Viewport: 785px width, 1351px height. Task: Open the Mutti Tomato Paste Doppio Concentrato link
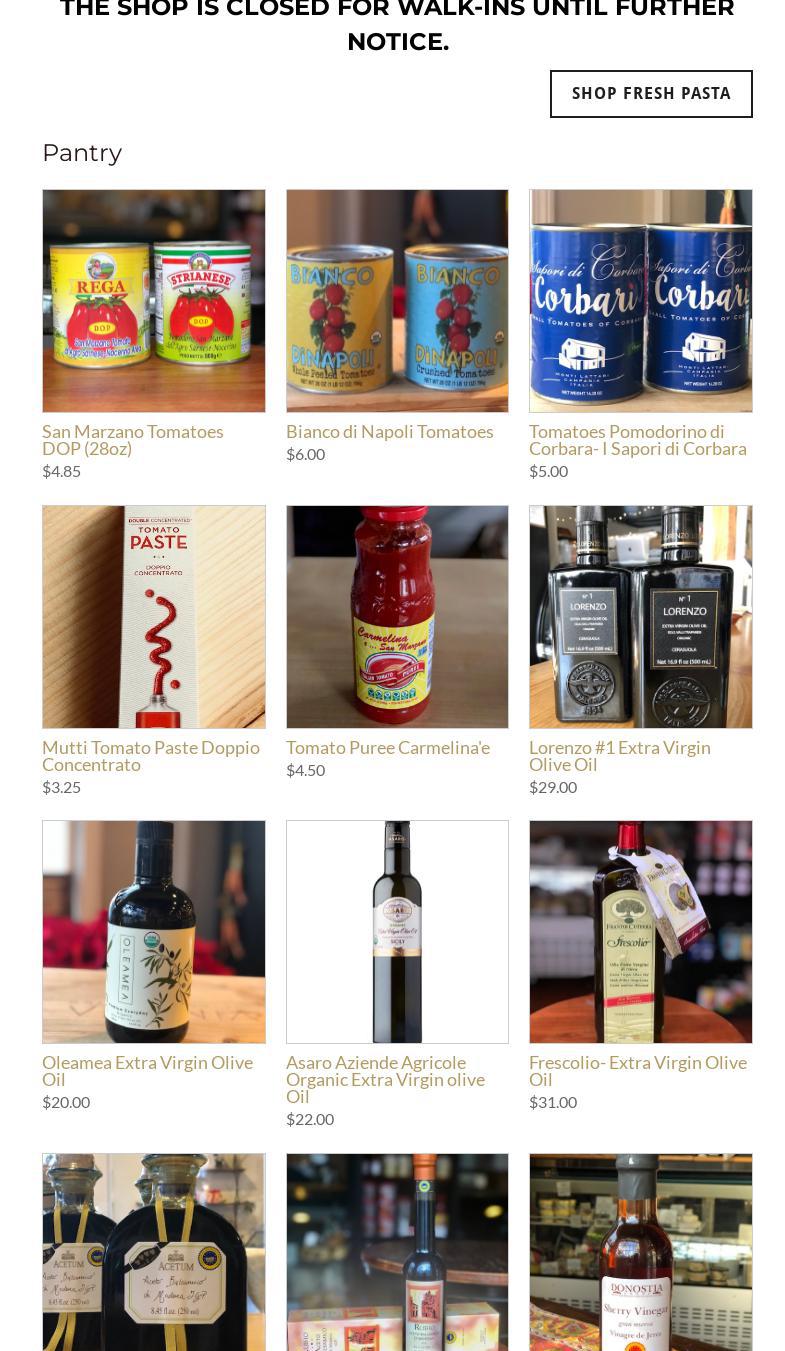150,755
